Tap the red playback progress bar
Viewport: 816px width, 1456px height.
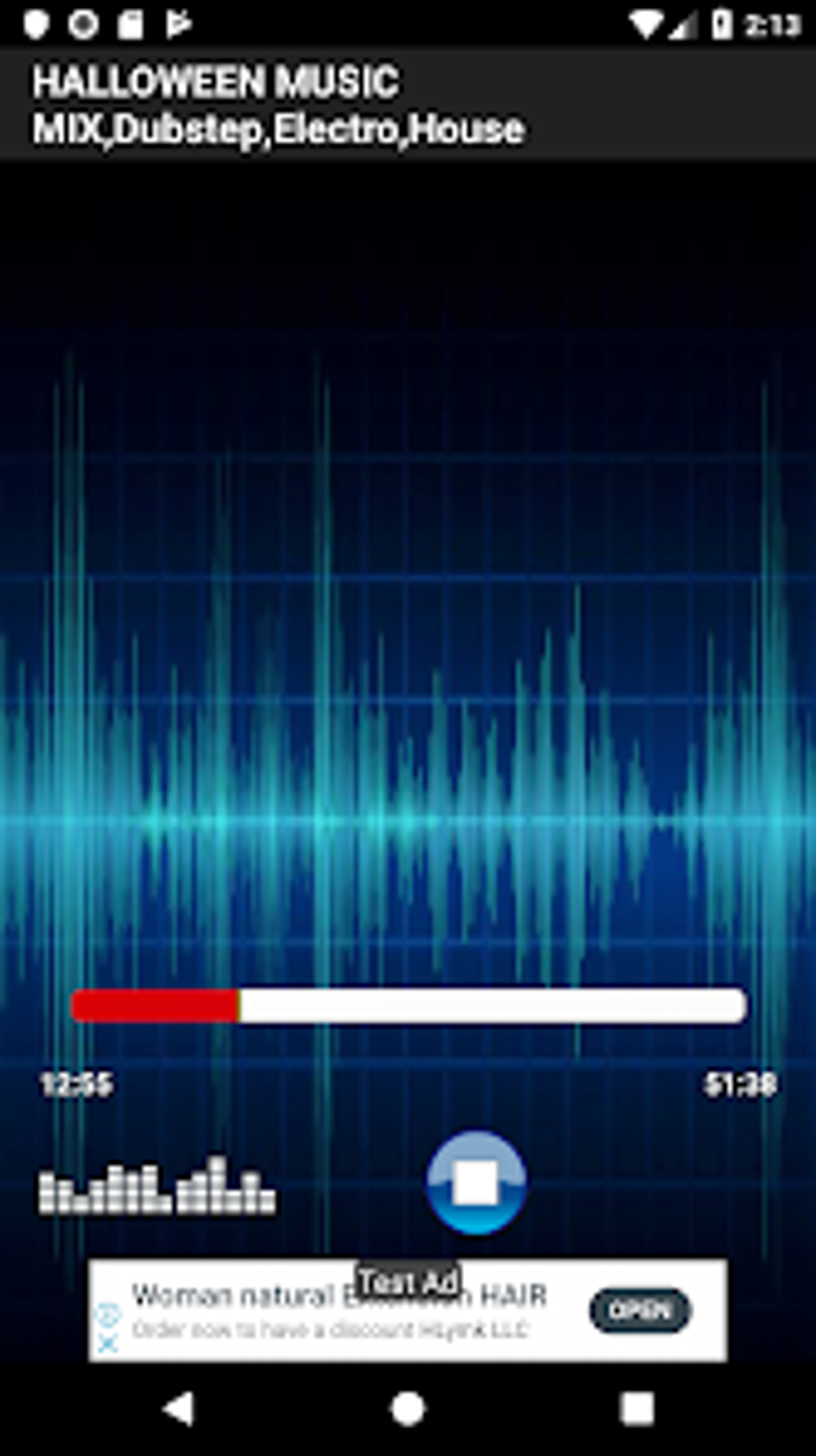coord(408,1005)
